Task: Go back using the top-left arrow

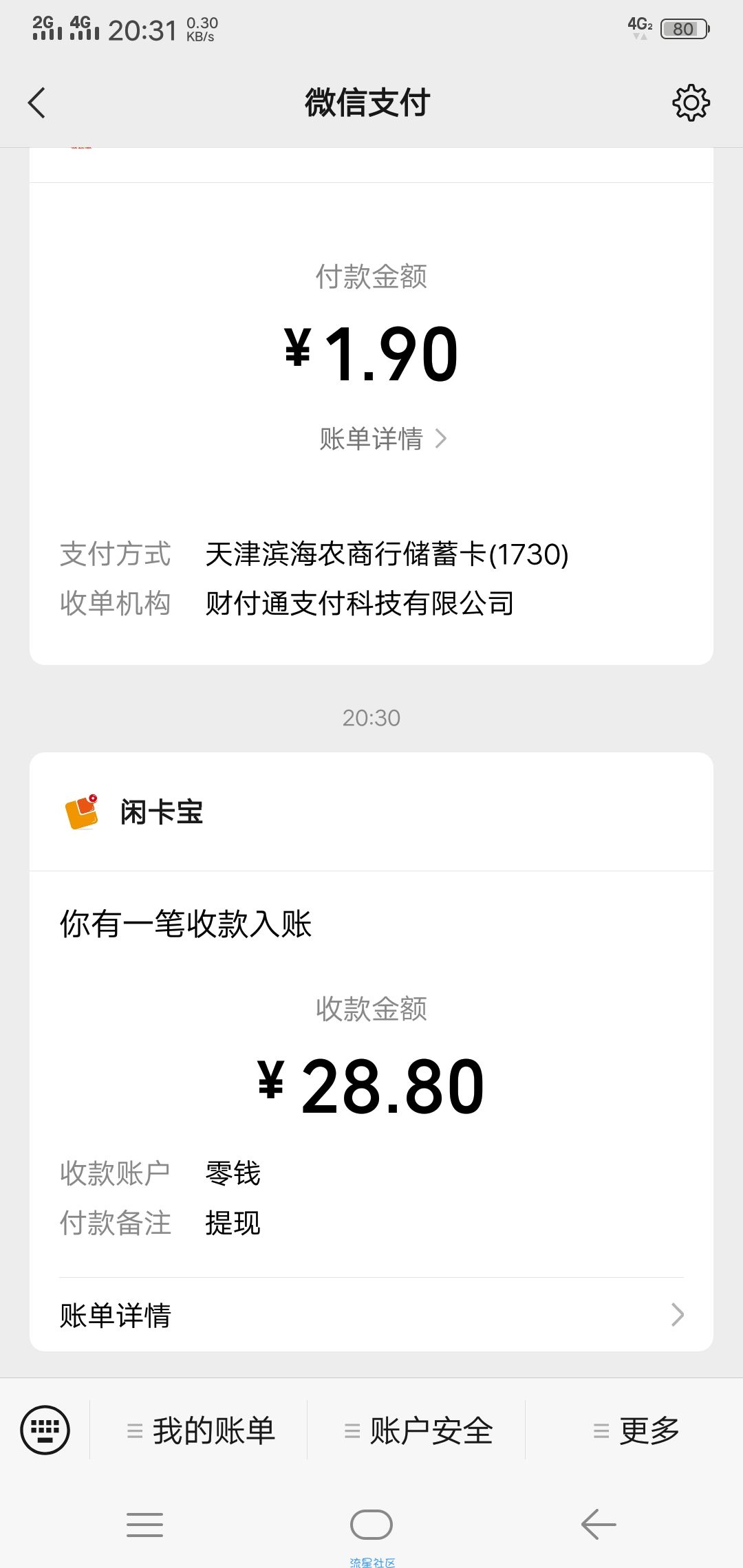Action: pos(36,103)
